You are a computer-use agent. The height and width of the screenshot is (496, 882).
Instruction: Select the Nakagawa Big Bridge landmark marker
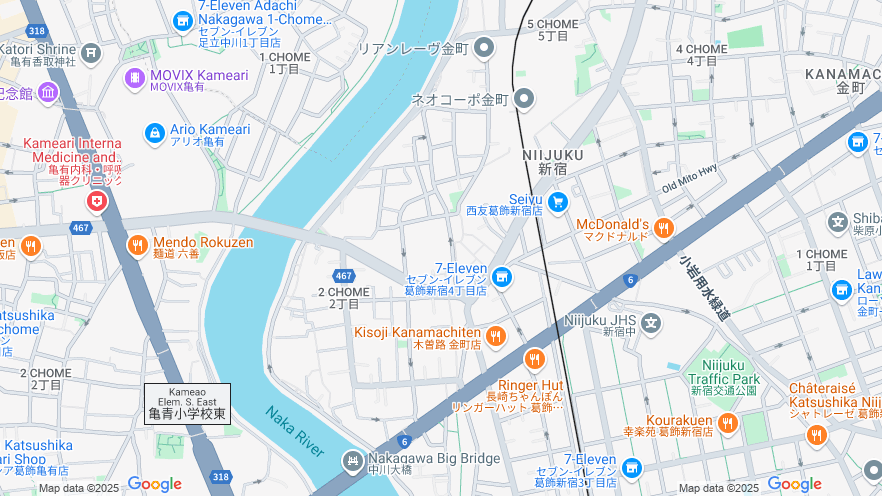click(x=352, y=461)
